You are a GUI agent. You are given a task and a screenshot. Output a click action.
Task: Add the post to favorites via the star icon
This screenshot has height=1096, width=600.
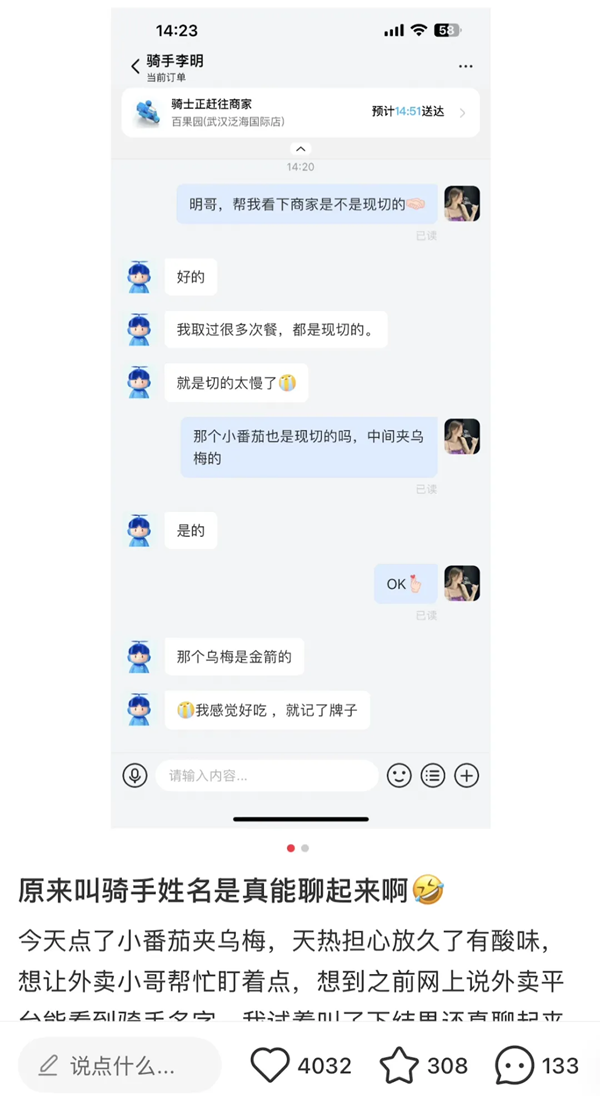tap(399, 1066)
